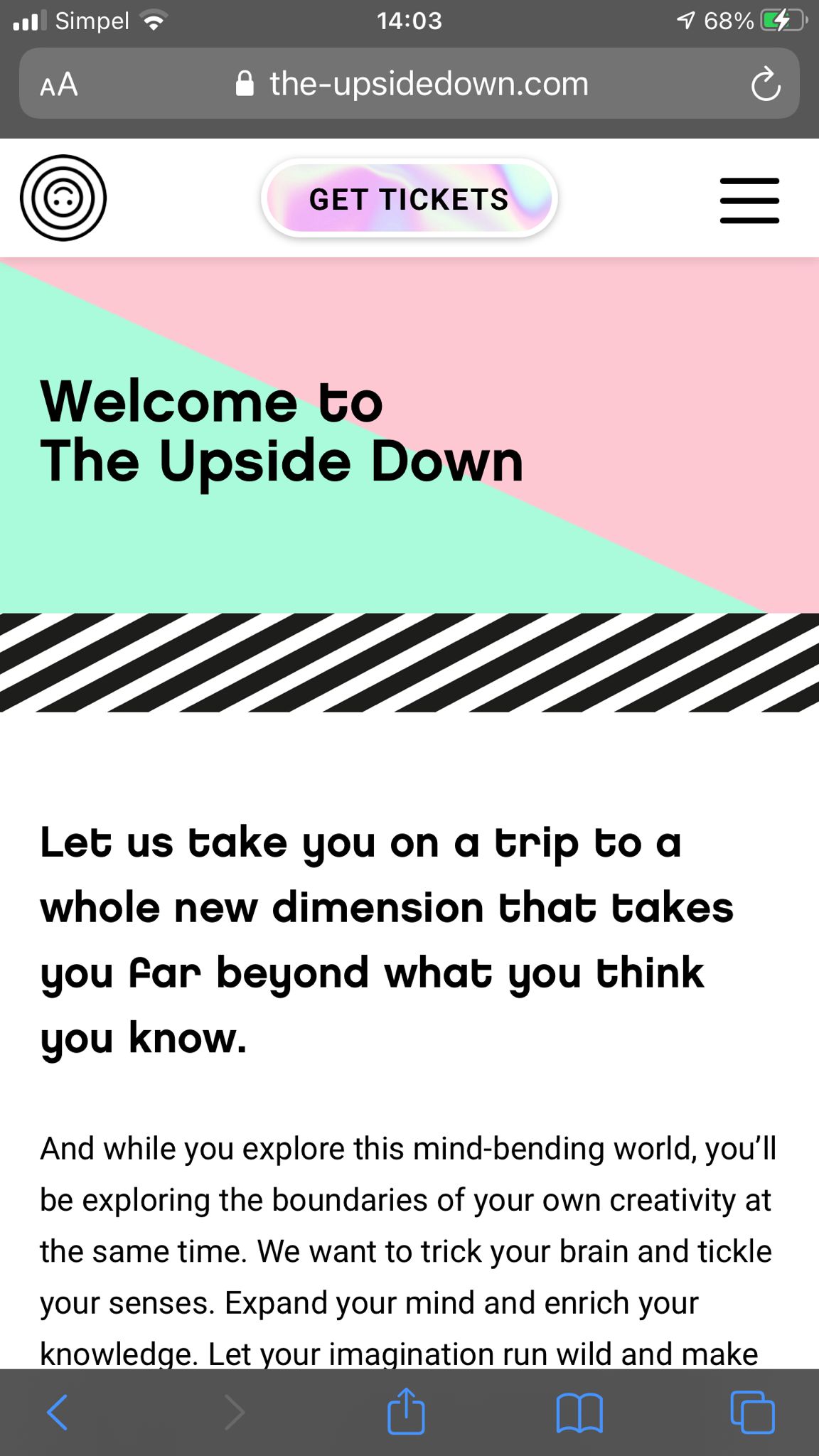Open Safari bookmarks
The image size is (819, 1456).
[x=579, y=1411]
